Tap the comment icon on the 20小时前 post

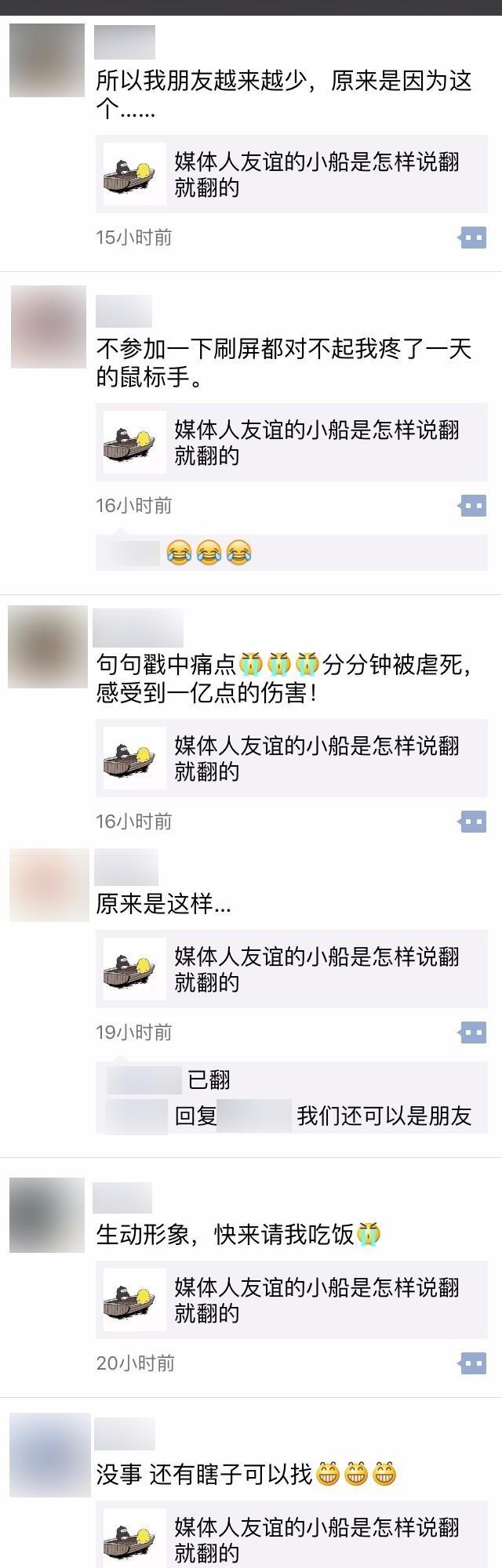click(473, 1363)
